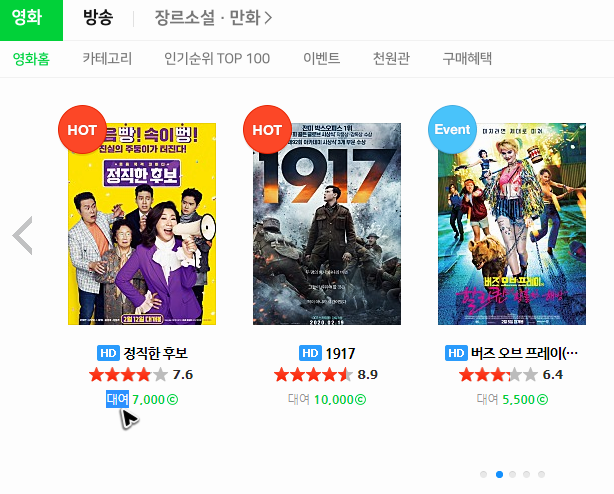Open the 장르소설 · 만화 link
The image size is (614, 494).
pos(213,18)
